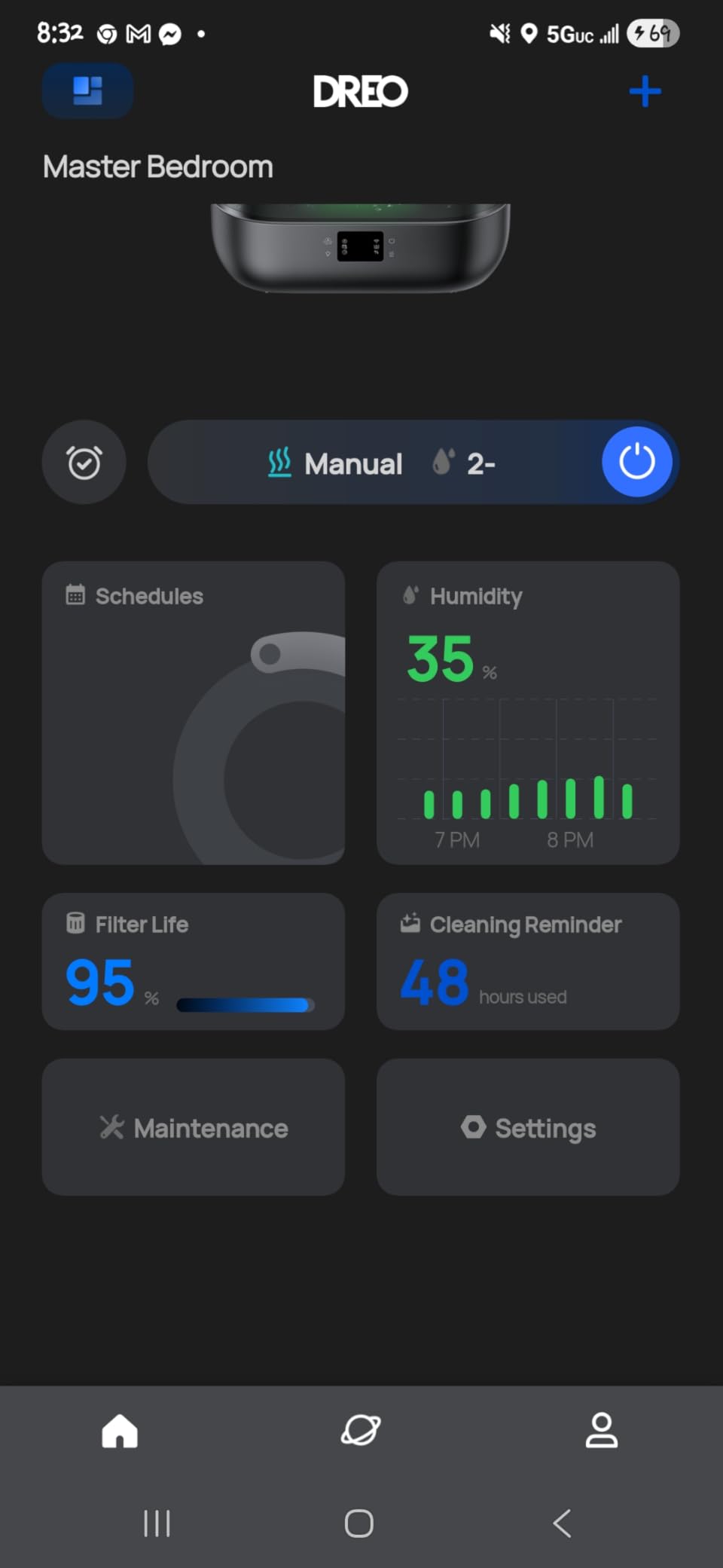This screenshot has width=723, height=1568.
Task: Open the Maintenance section
Action: [x=194, y=1127]
